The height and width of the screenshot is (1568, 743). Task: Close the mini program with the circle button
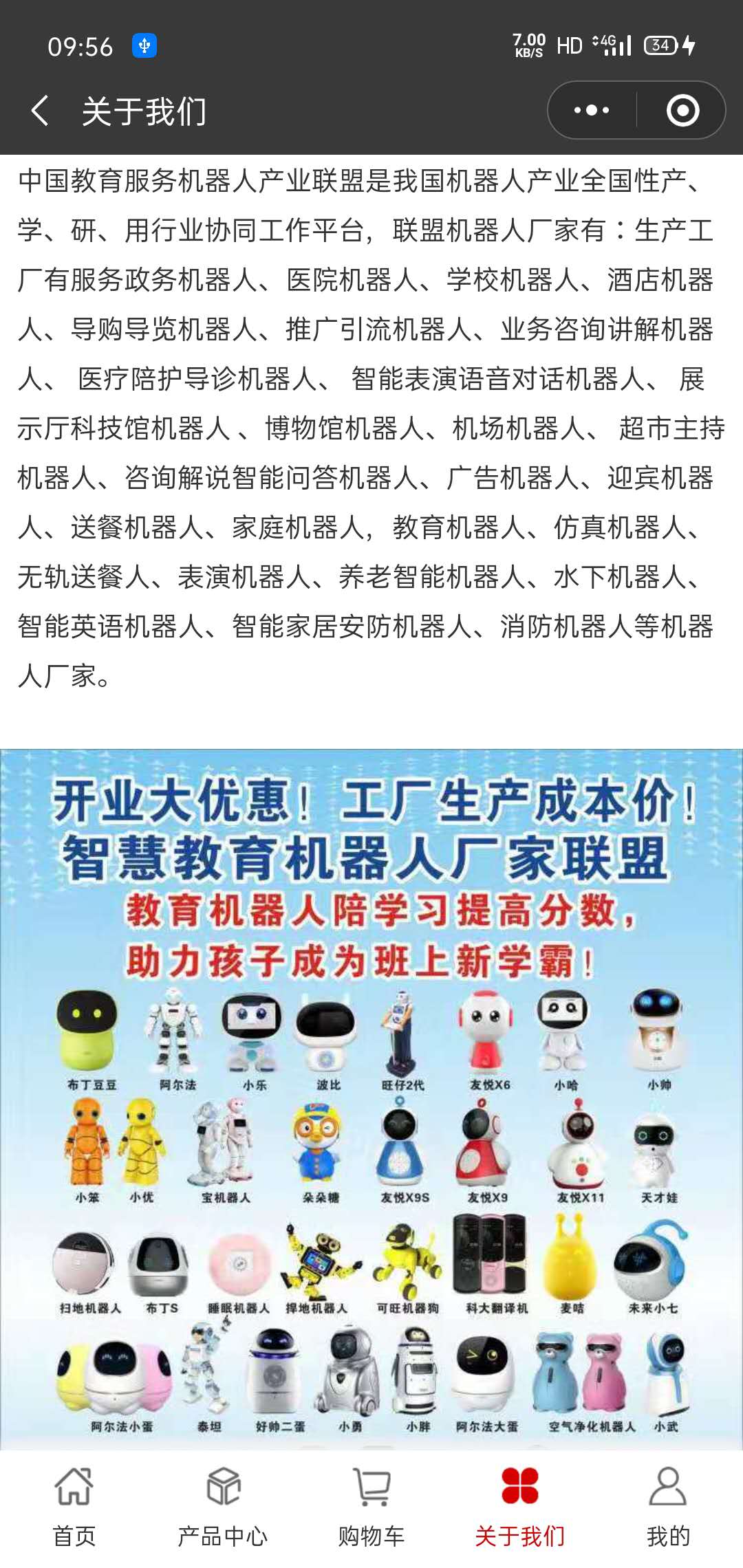(x=682, y=110)
